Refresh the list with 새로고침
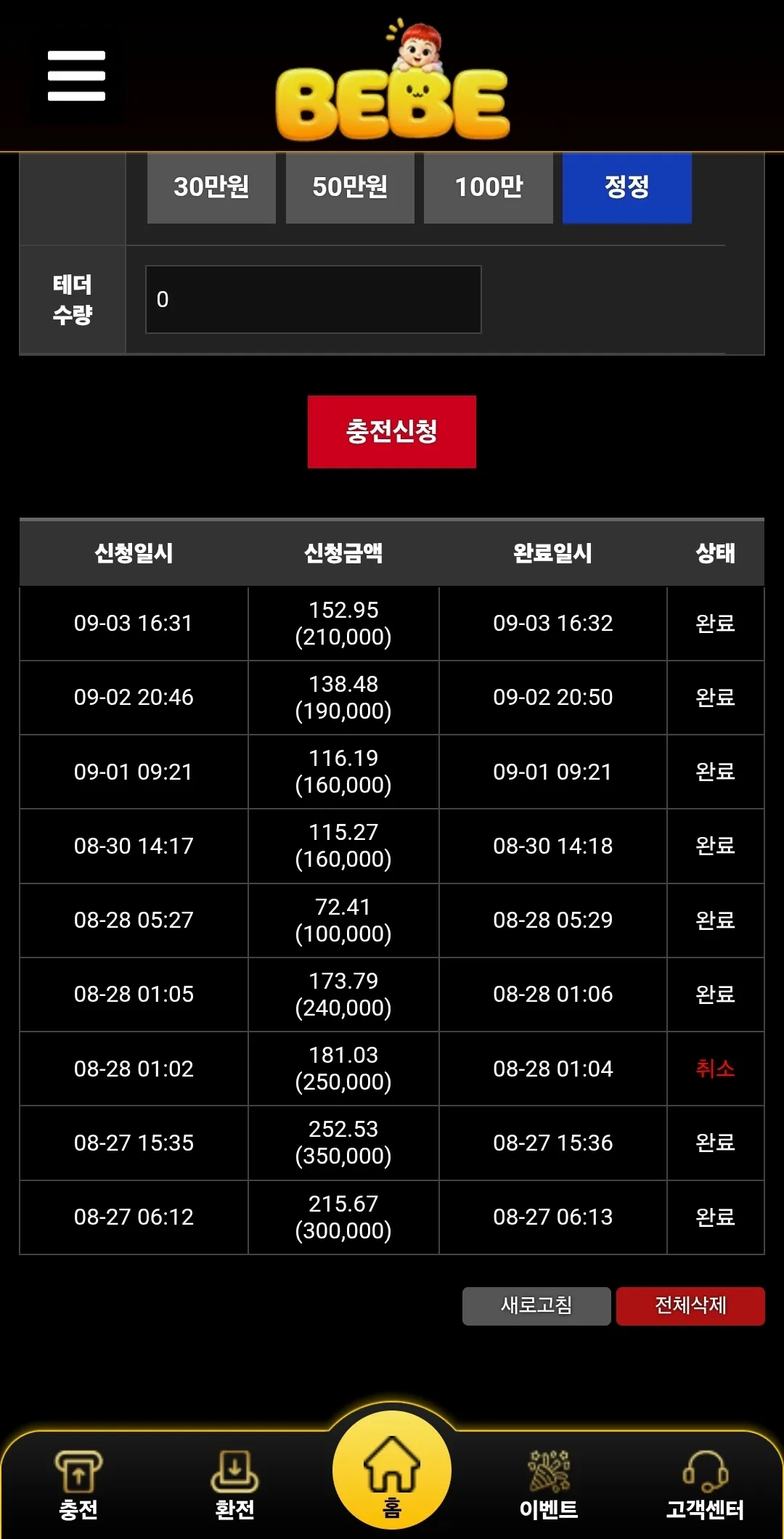784x1539 pixels. [x=536, y=1306]
